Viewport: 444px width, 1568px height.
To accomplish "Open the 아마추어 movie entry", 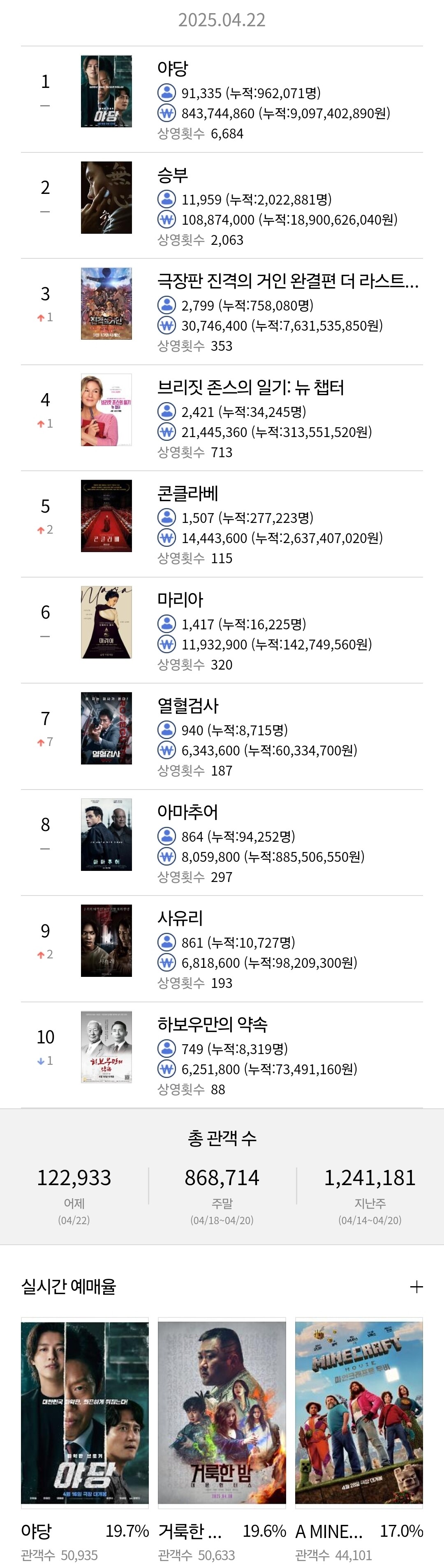I will pos(222,843).
